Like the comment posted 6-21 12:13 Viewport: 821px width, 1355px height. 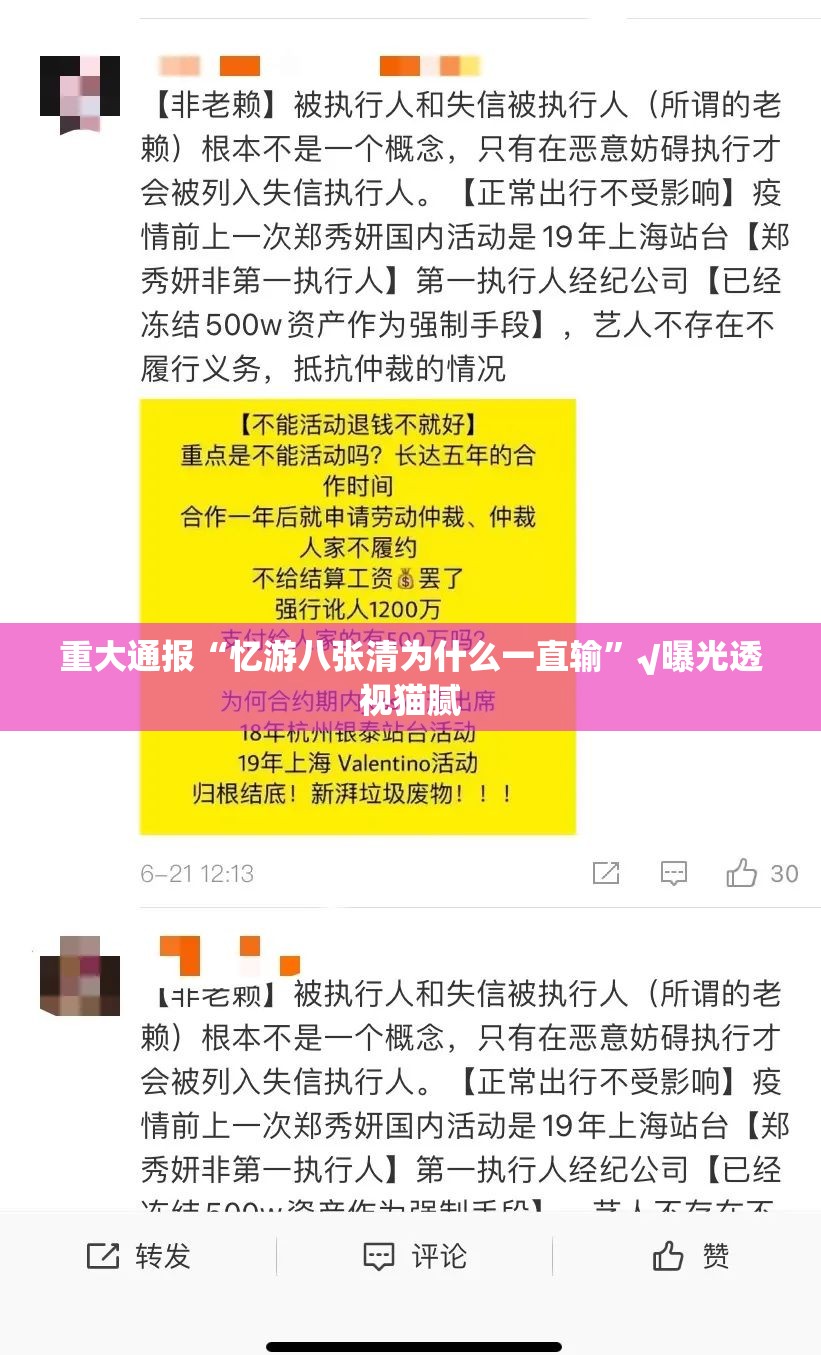tap(743, 873)
